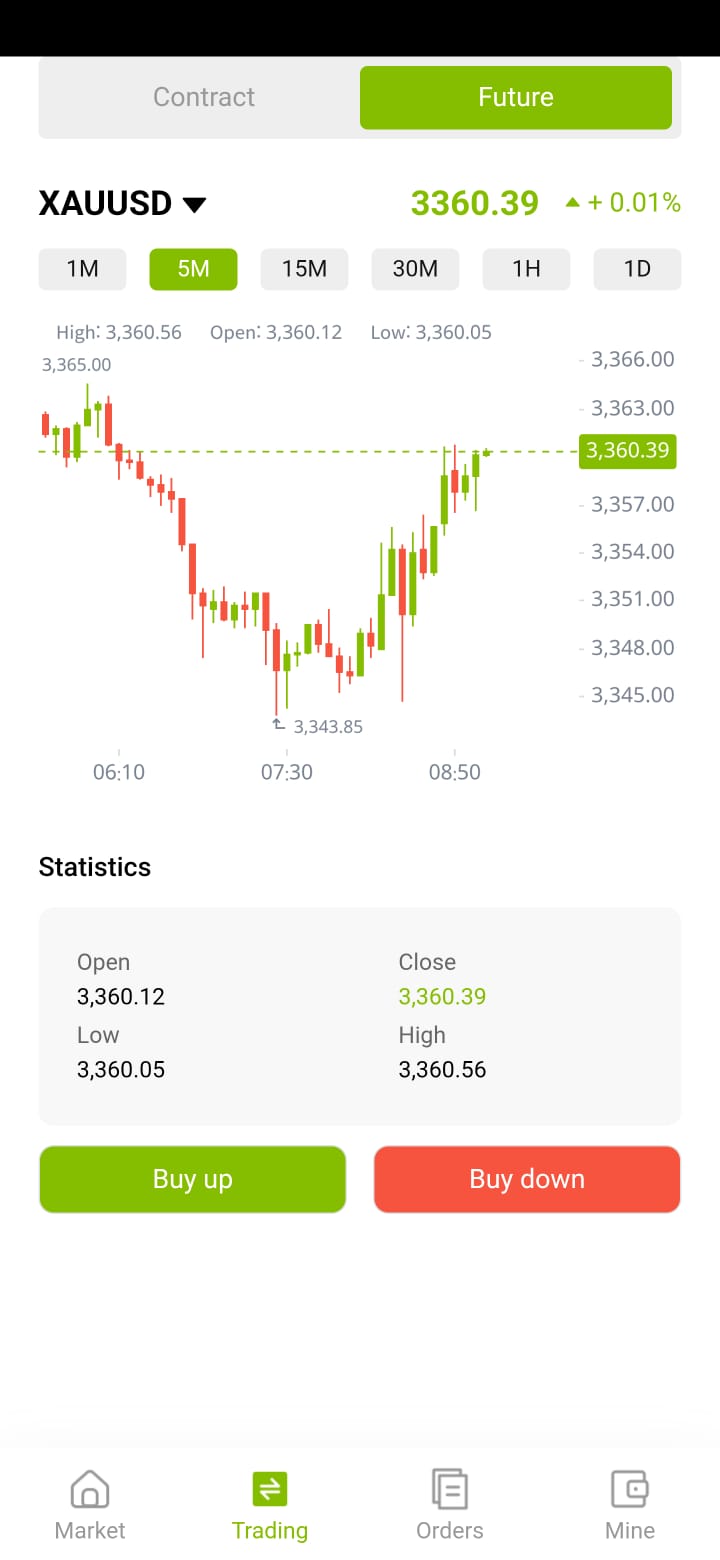This screenshot has height=1560, width=720.
Task: Set the chart interval to 1M
Action: pyautogui.click(x=82, y=269)
